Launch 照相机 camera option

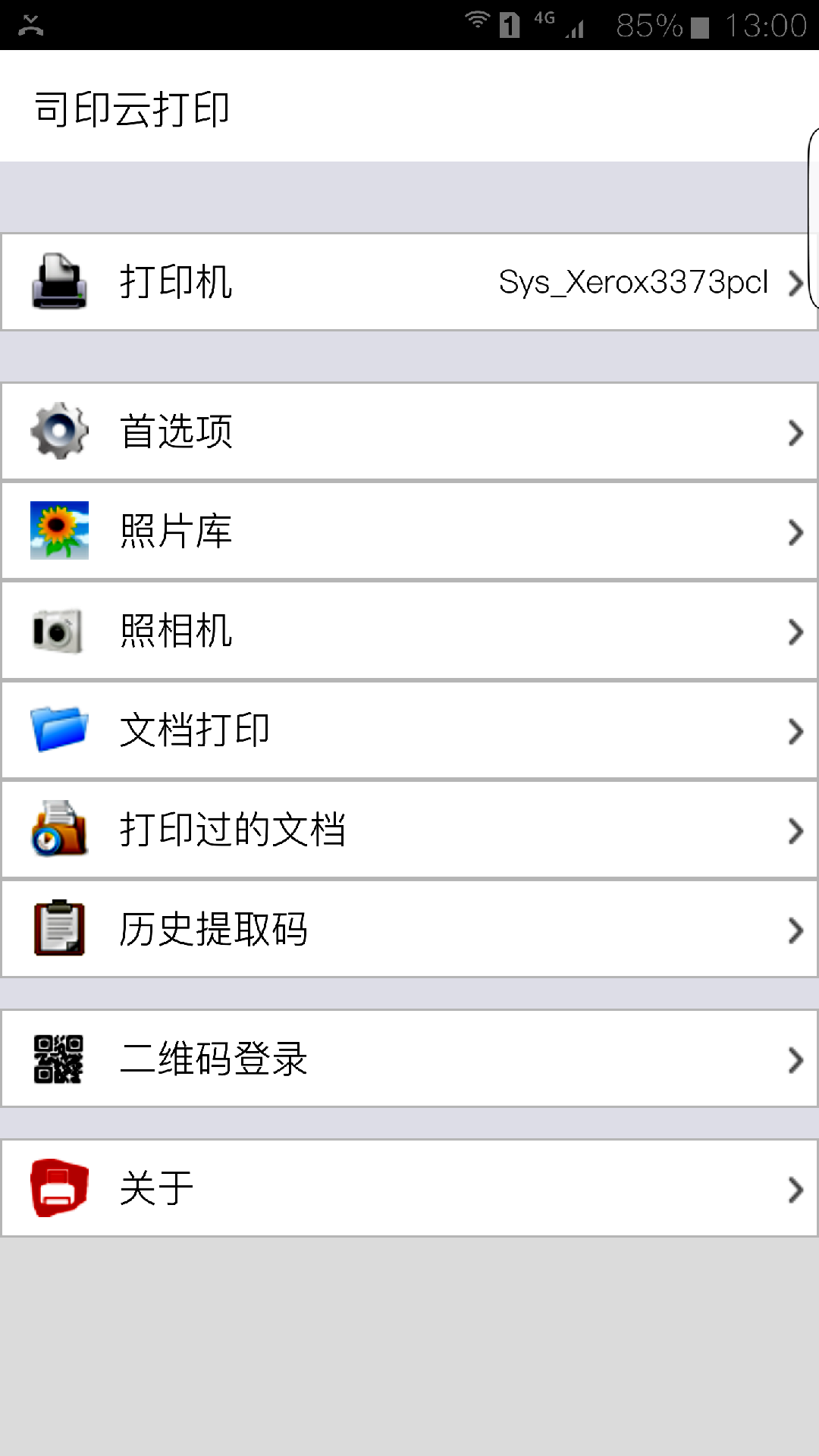point(409,631)
